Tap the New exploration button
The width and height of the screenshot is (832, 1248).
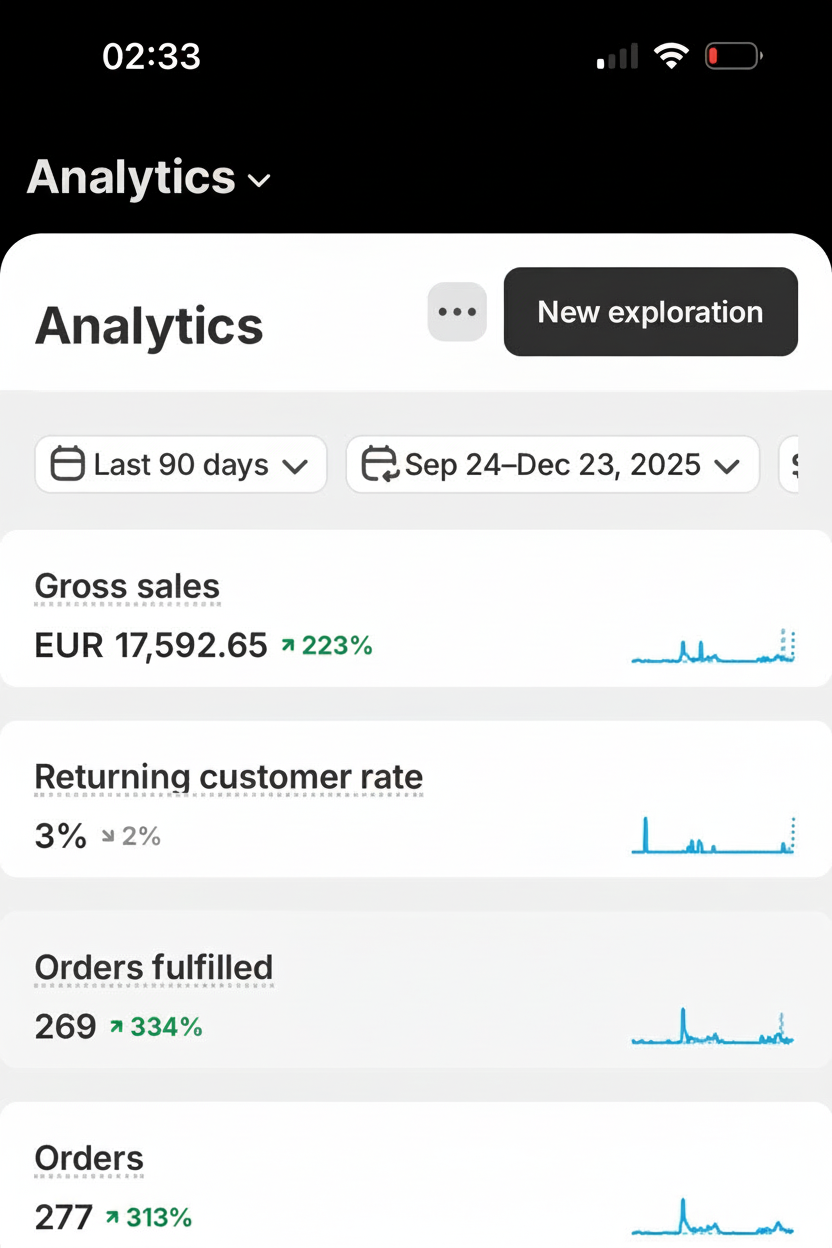tap(649, 312)
